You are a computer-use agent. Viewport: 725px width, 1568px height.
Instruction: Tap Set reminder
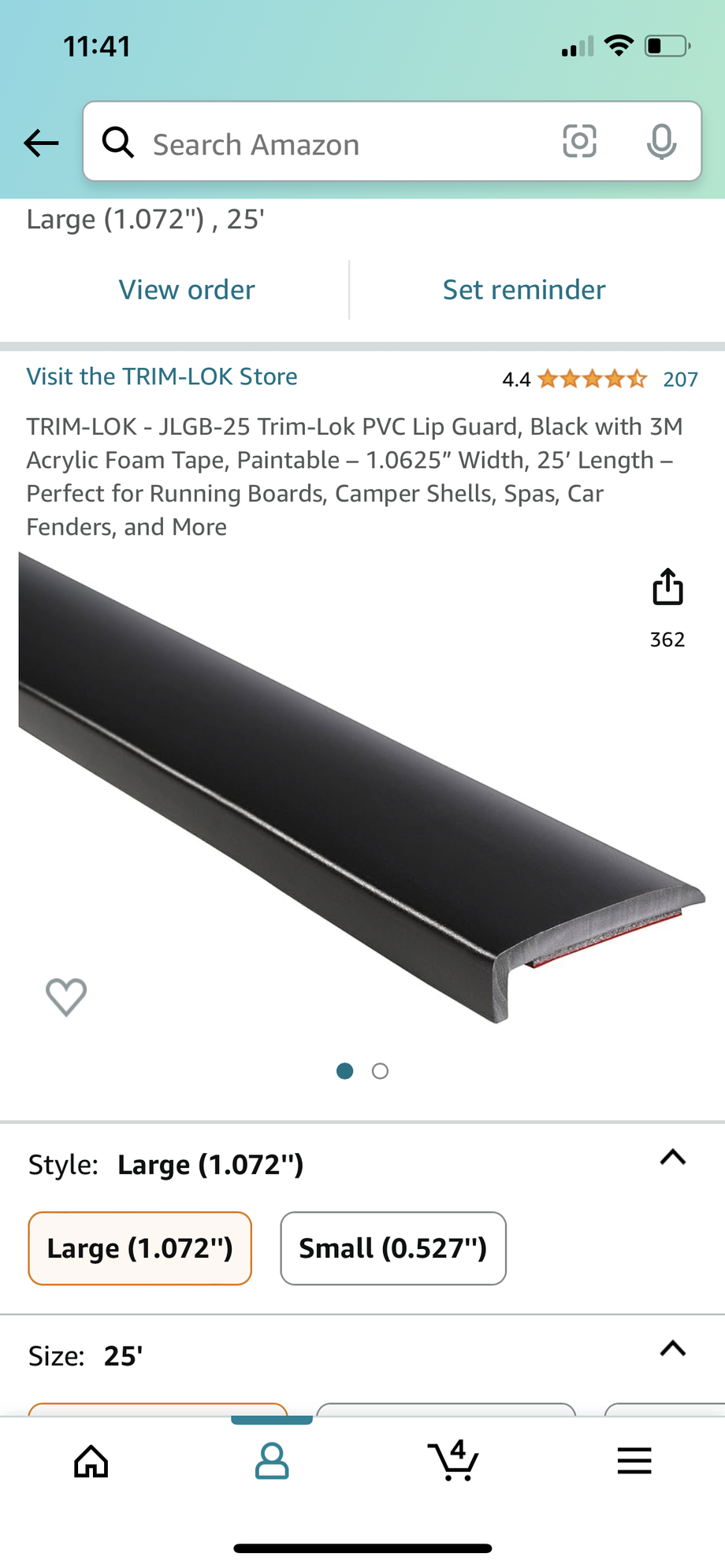point(524,290)
